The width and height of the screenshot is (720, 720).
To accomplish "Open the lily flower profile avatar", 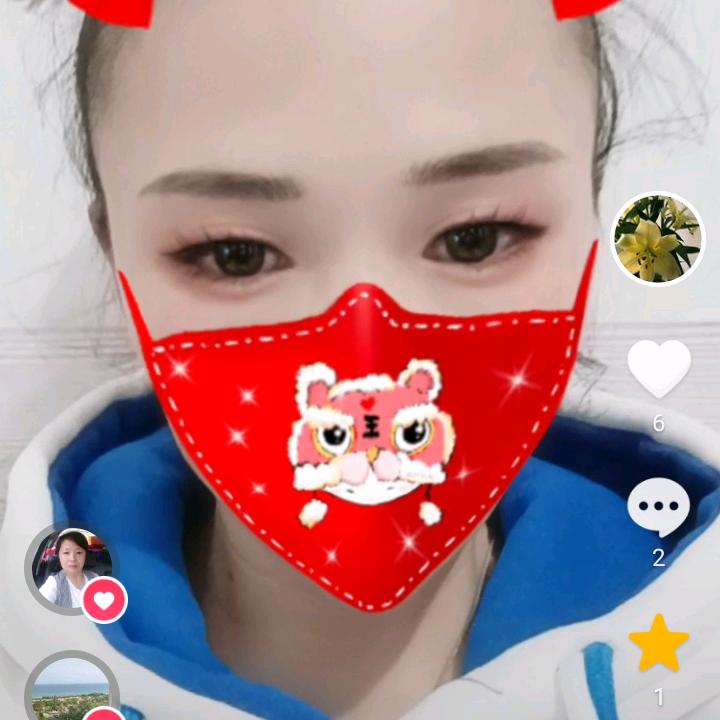I will pyautogui.click(x=658, y=238).
